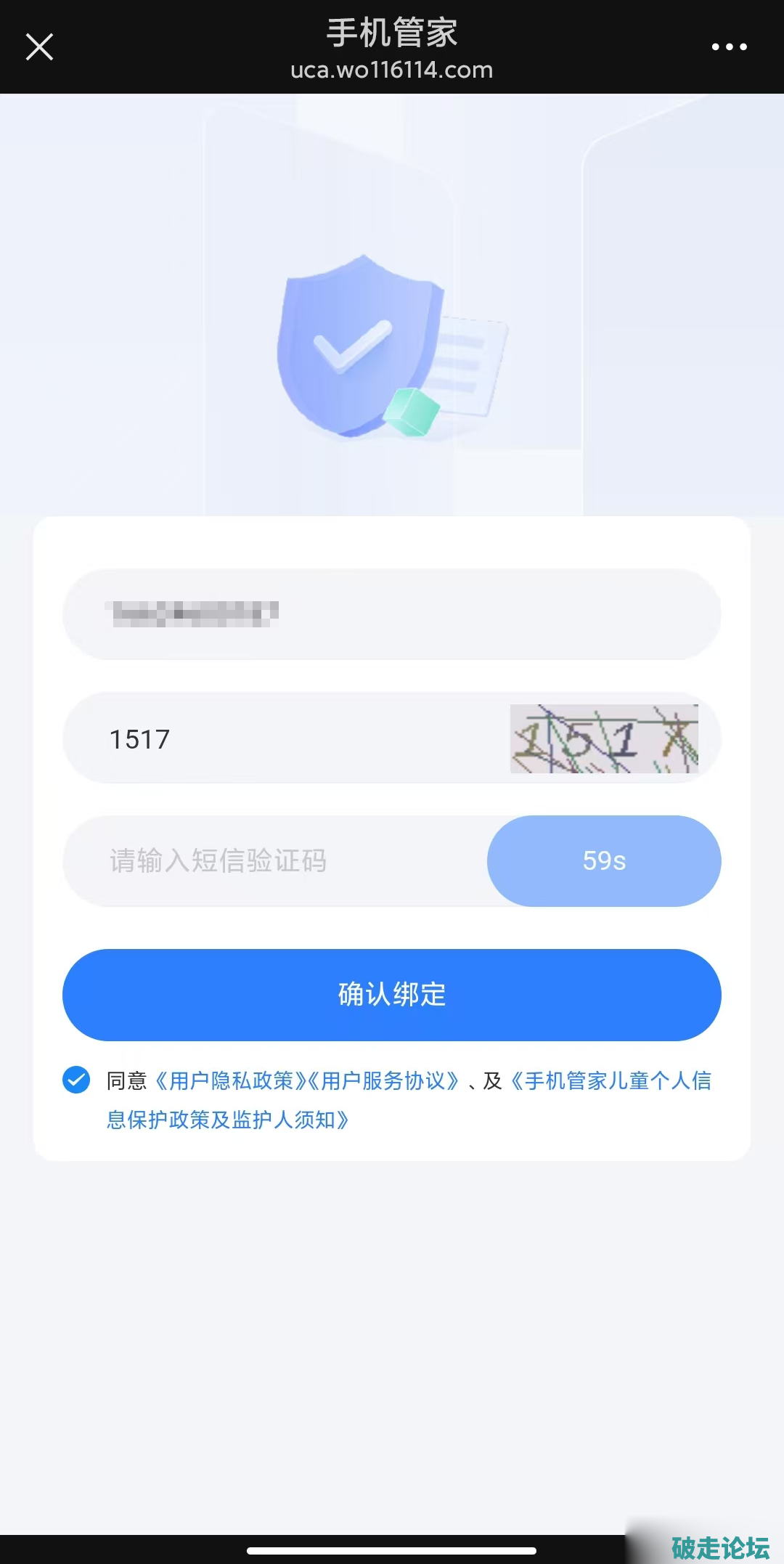Tap the 请输入短信验证码 input field
The width and height of the screenshot is (784, 1564).
[x=276, y=861]
